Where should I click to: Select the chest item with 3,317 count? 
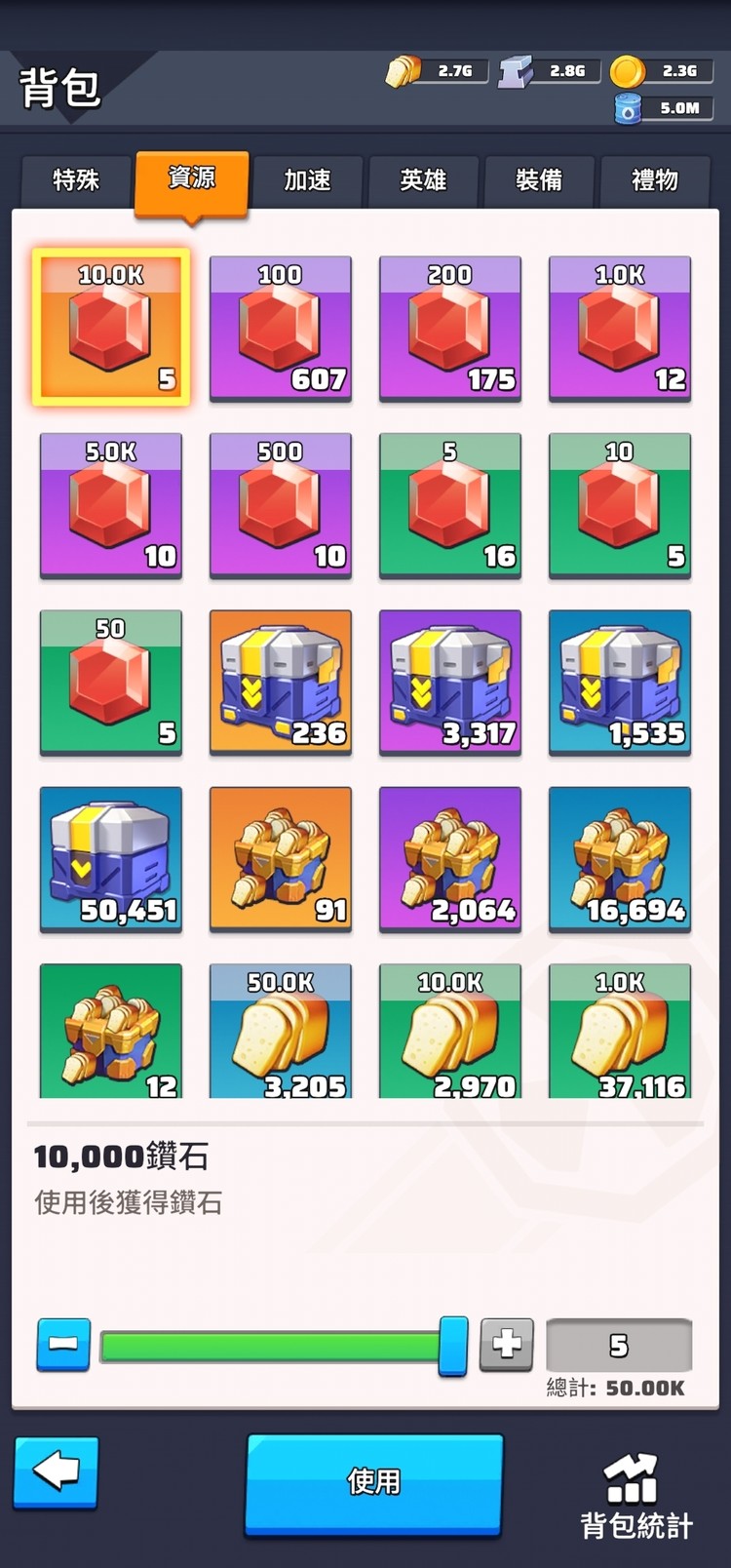pyautogui.click(x=450, y=682)
